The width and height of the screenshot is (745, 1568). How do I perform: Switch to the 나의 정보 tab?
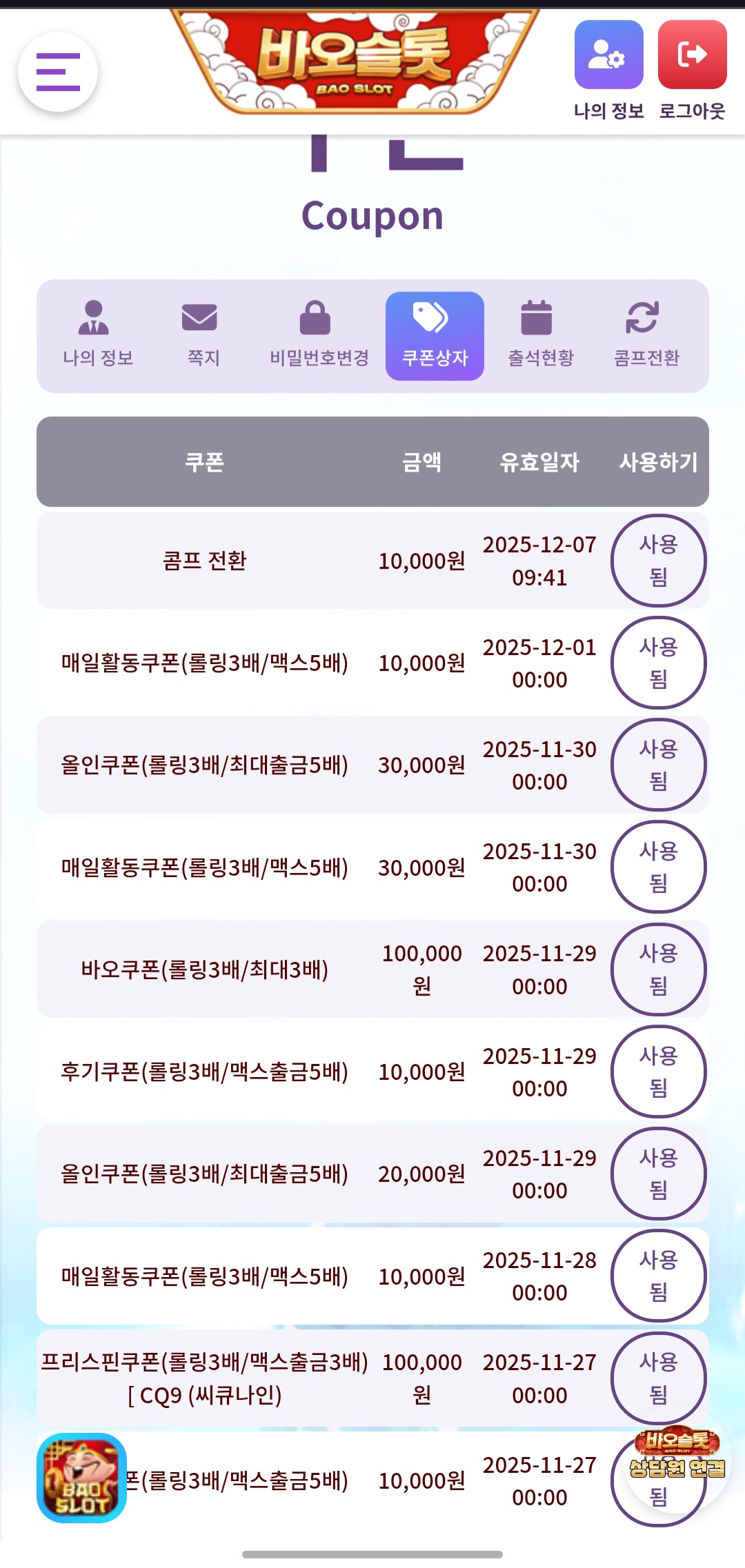97,336
